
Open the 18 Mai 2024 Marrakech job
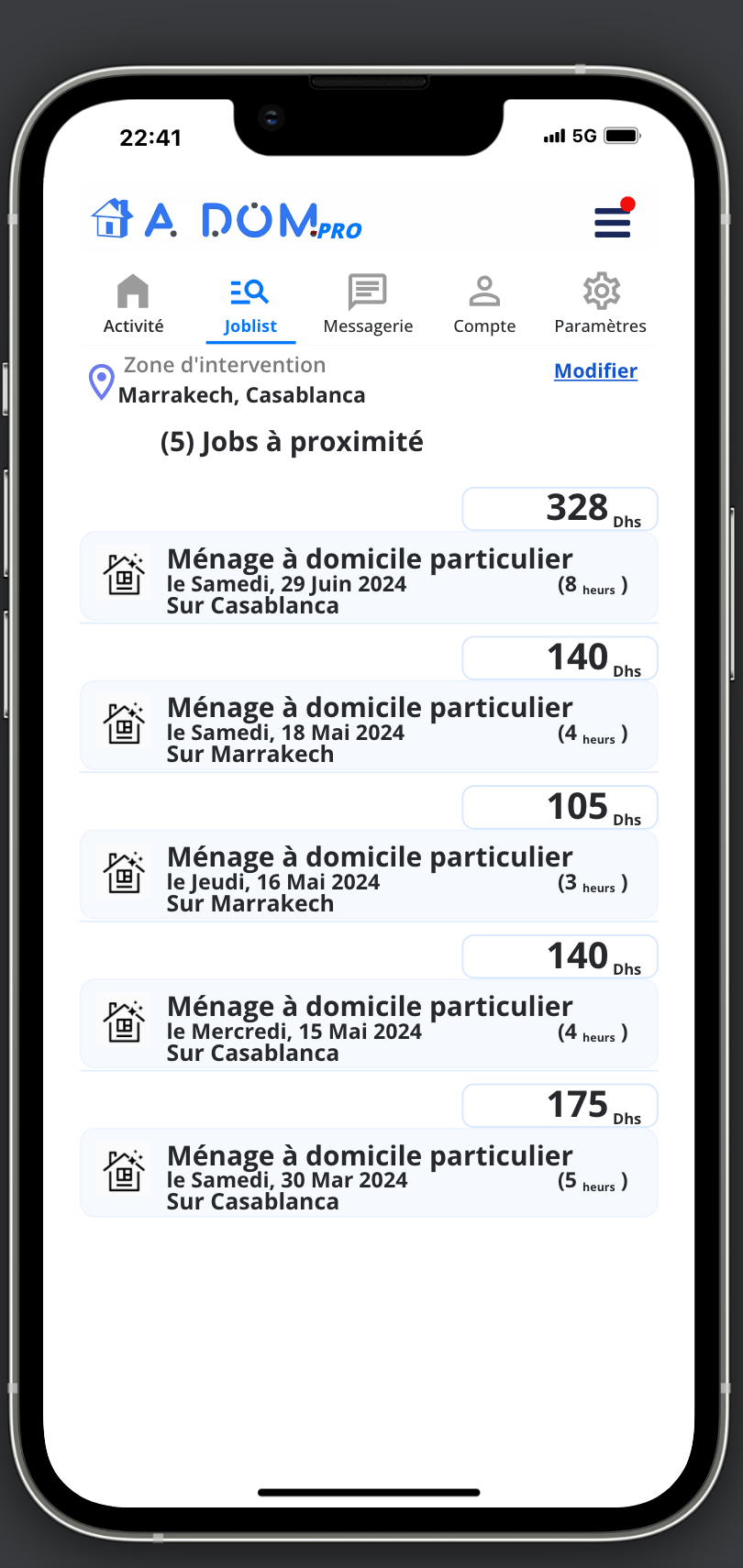pos(369,726)
